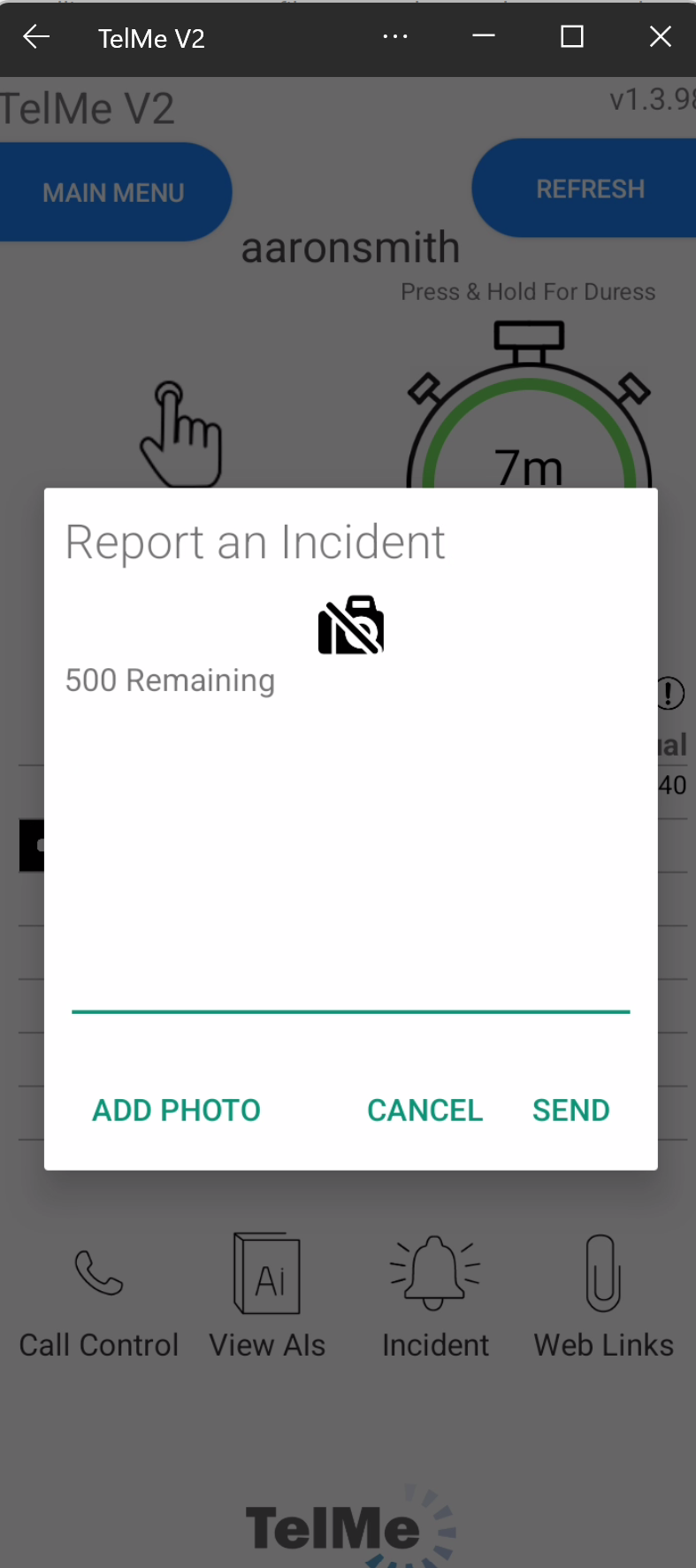Image resolution: width=696 pixels, height=1568 pixels.
Task: Tap the crossed-out camera icon
Action: pos(350,625)
